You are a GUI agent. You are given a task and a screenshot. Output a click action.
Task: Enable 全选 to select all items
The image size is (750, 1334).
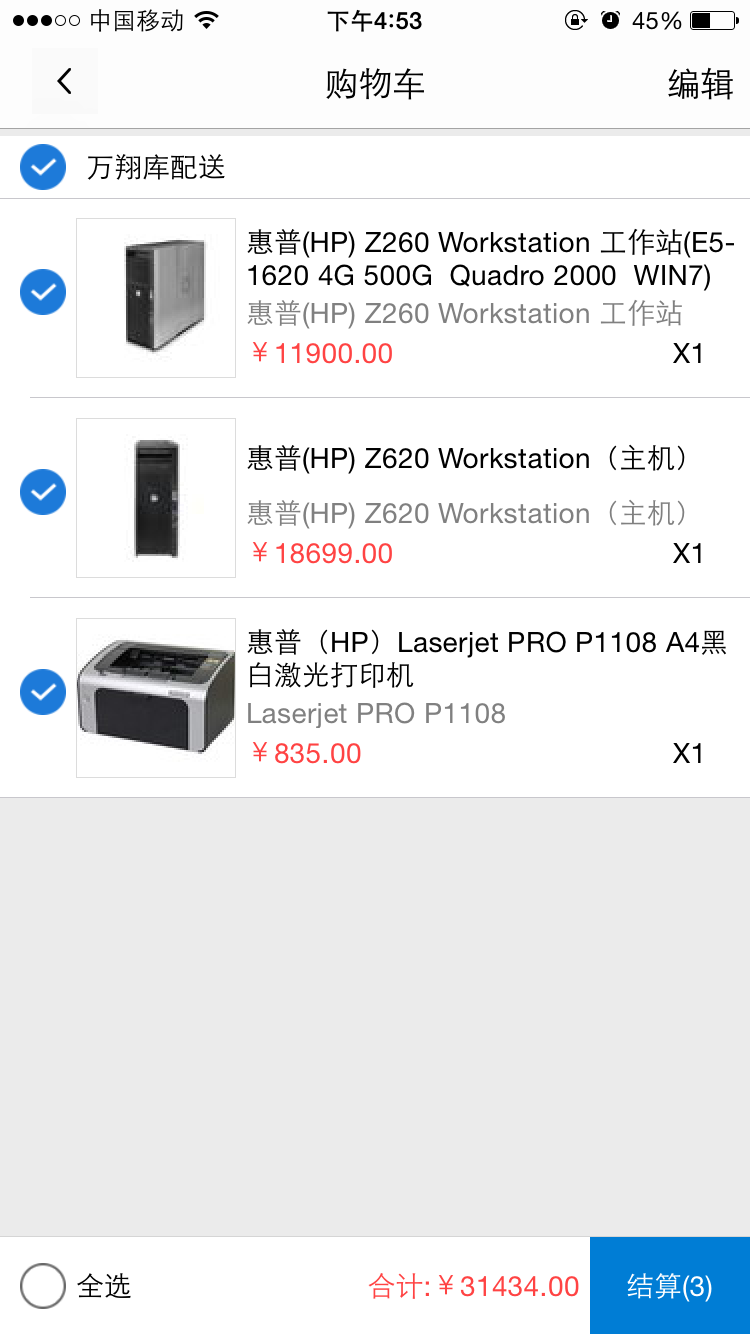point(43,1286)
